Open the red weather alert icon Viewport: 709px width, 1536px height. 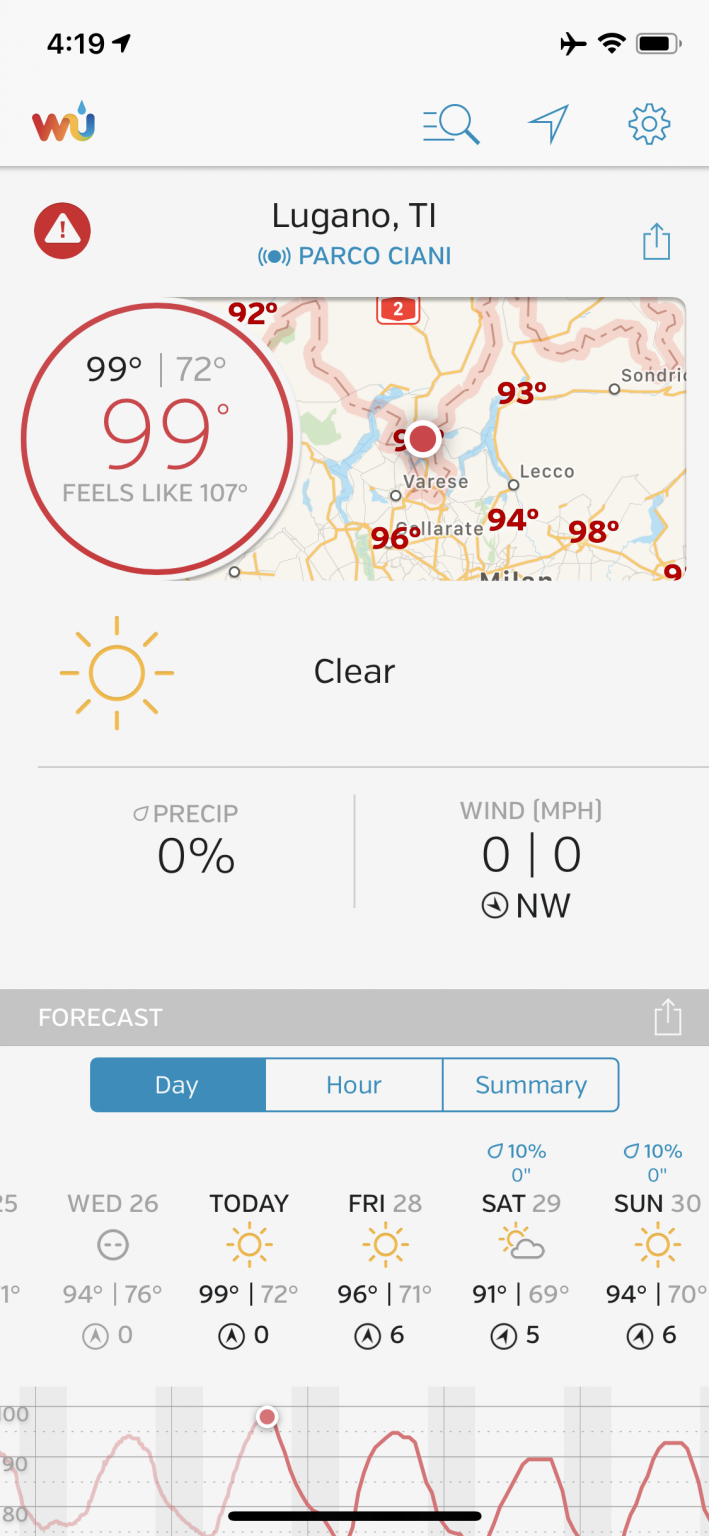[63, 231]
